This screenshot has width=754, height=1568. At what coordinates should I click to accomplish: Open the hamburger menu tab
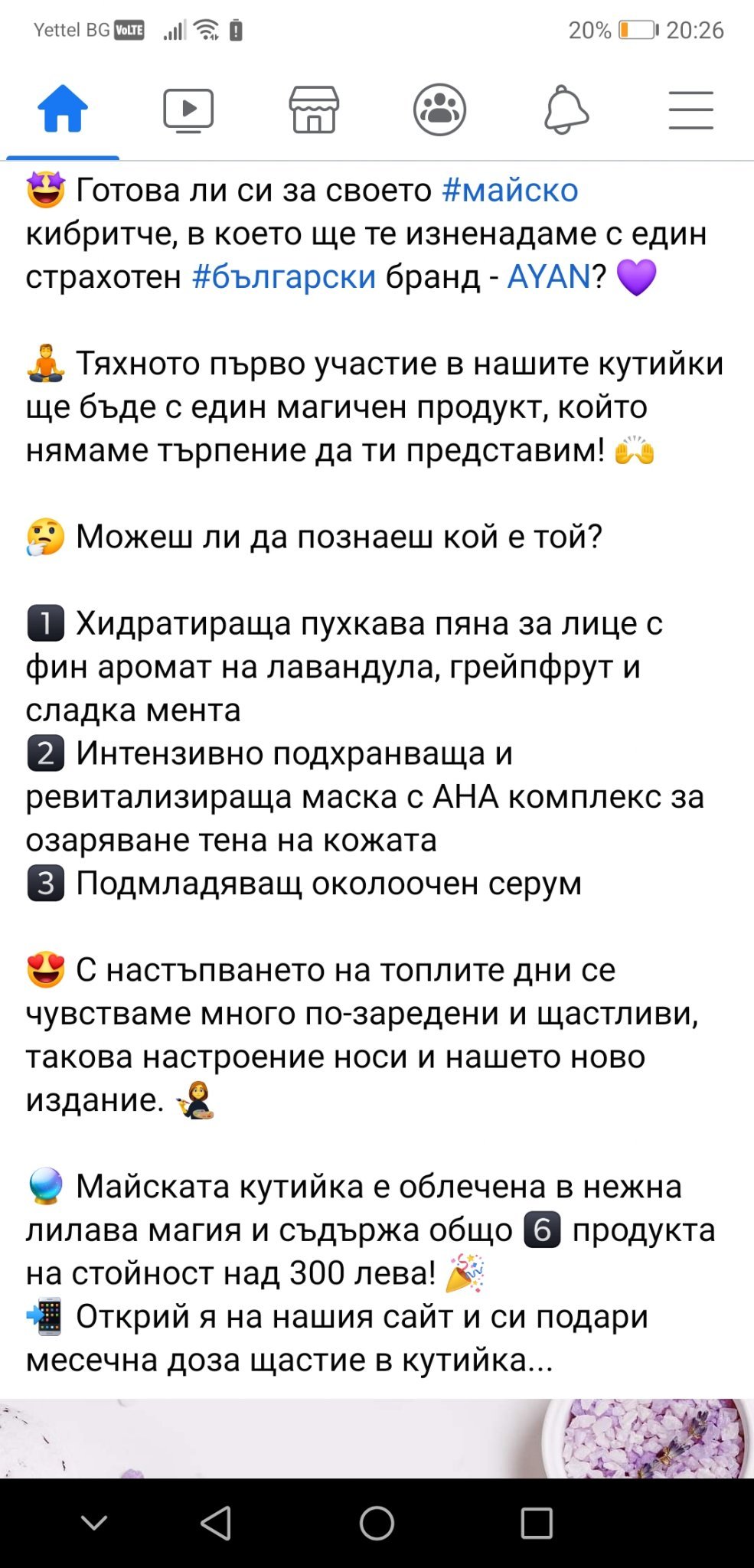[690, 109]
